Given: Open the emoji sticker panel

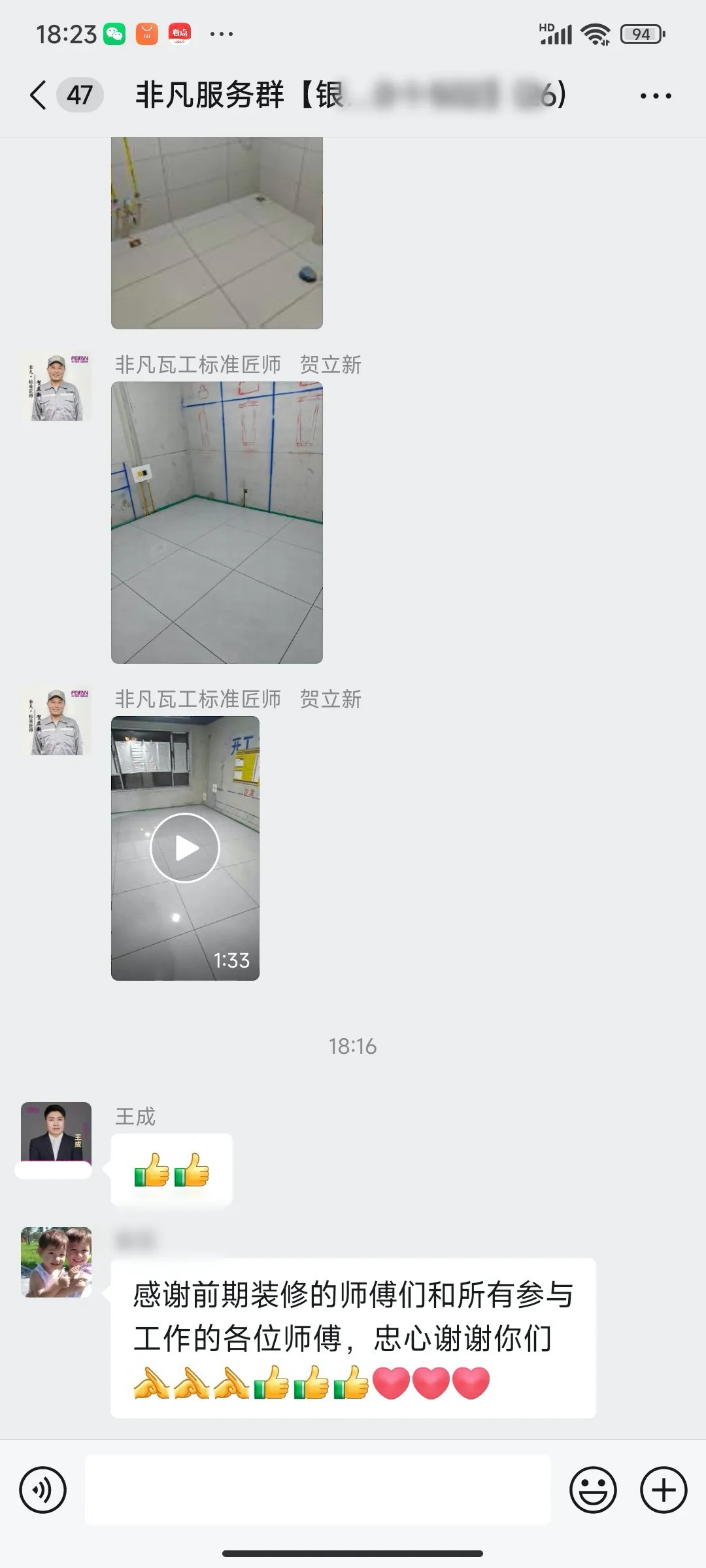Looking at the screenshot, I should pyautogui.click(x=593, y=1490).
